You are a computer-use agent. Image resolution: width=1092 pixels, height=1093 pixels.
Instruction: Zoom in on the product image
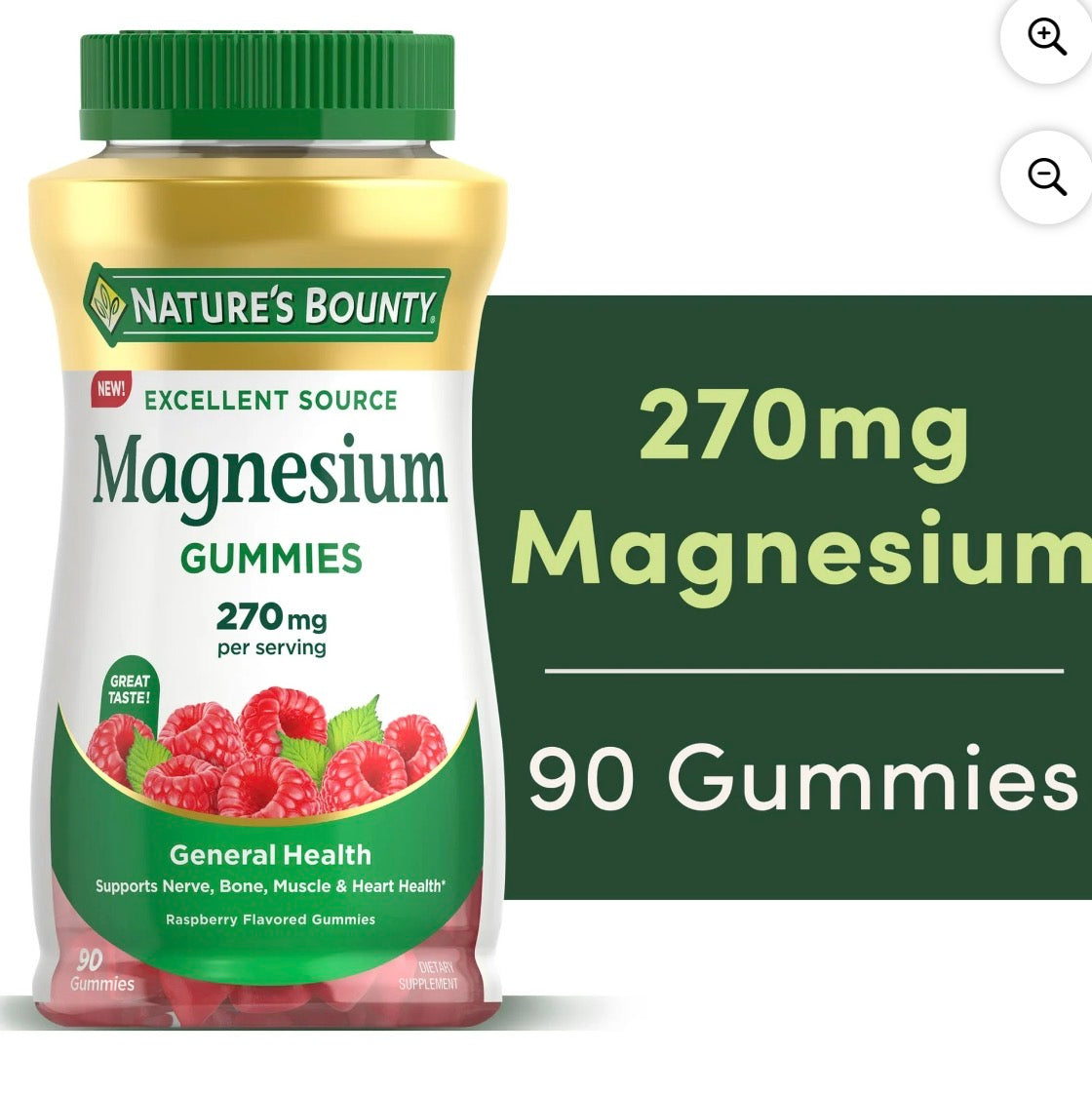tap(1047, 37)
